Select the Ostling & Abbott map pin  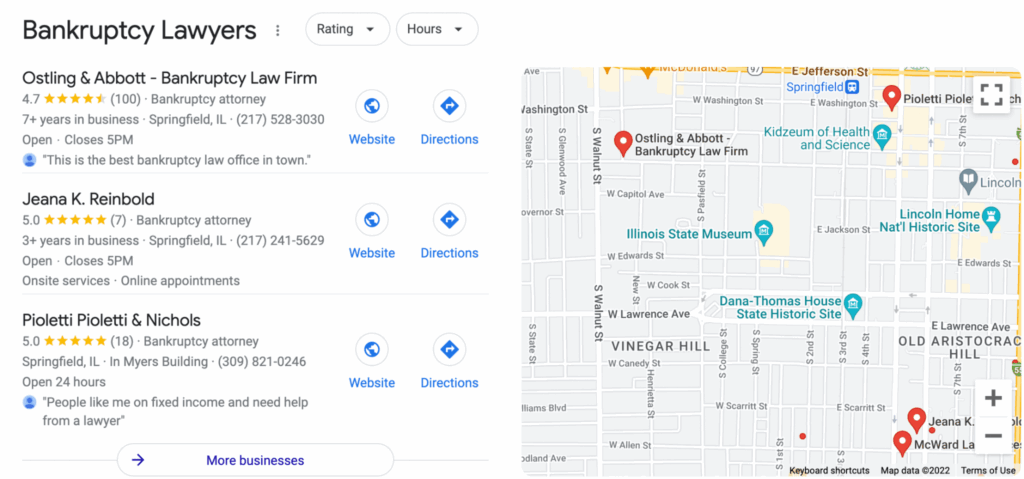point(624,143)
